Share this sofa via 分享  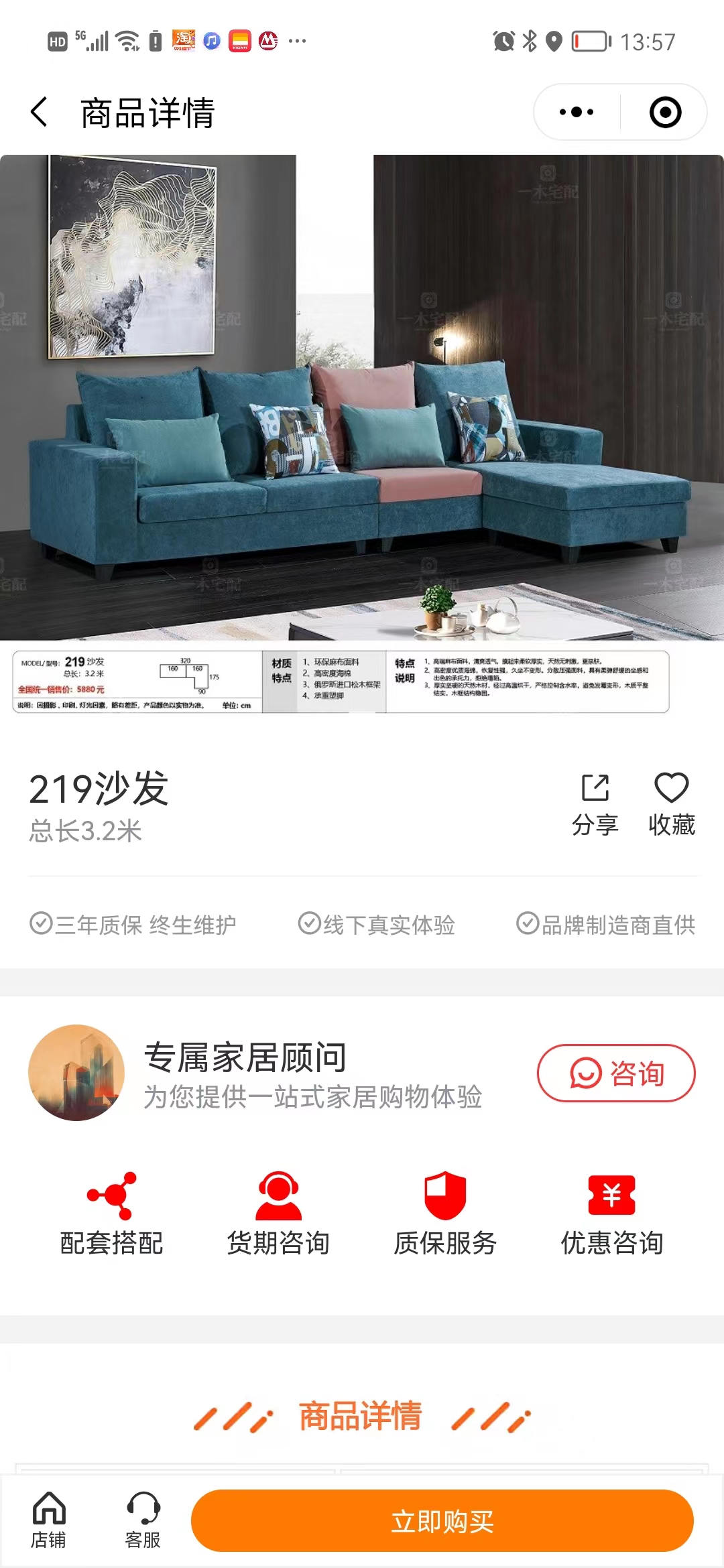pyautogui.click(x=595, y=803)
